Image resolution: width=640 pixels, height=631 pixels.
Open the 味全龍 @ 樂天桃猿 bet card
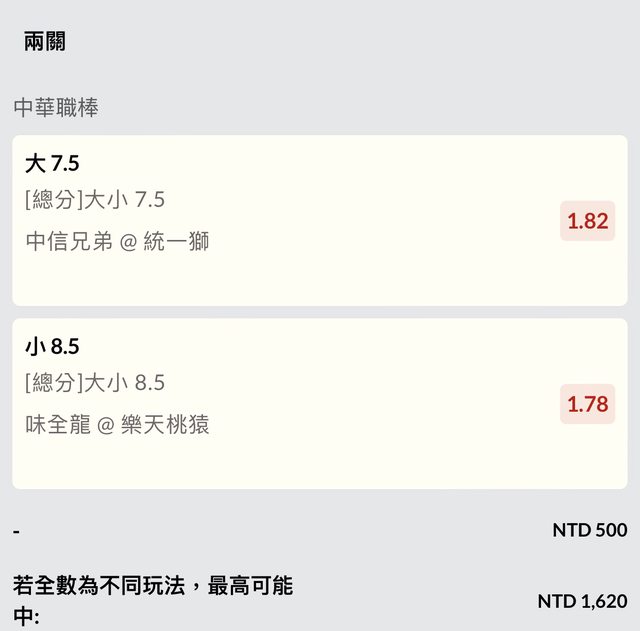(280, 404)
